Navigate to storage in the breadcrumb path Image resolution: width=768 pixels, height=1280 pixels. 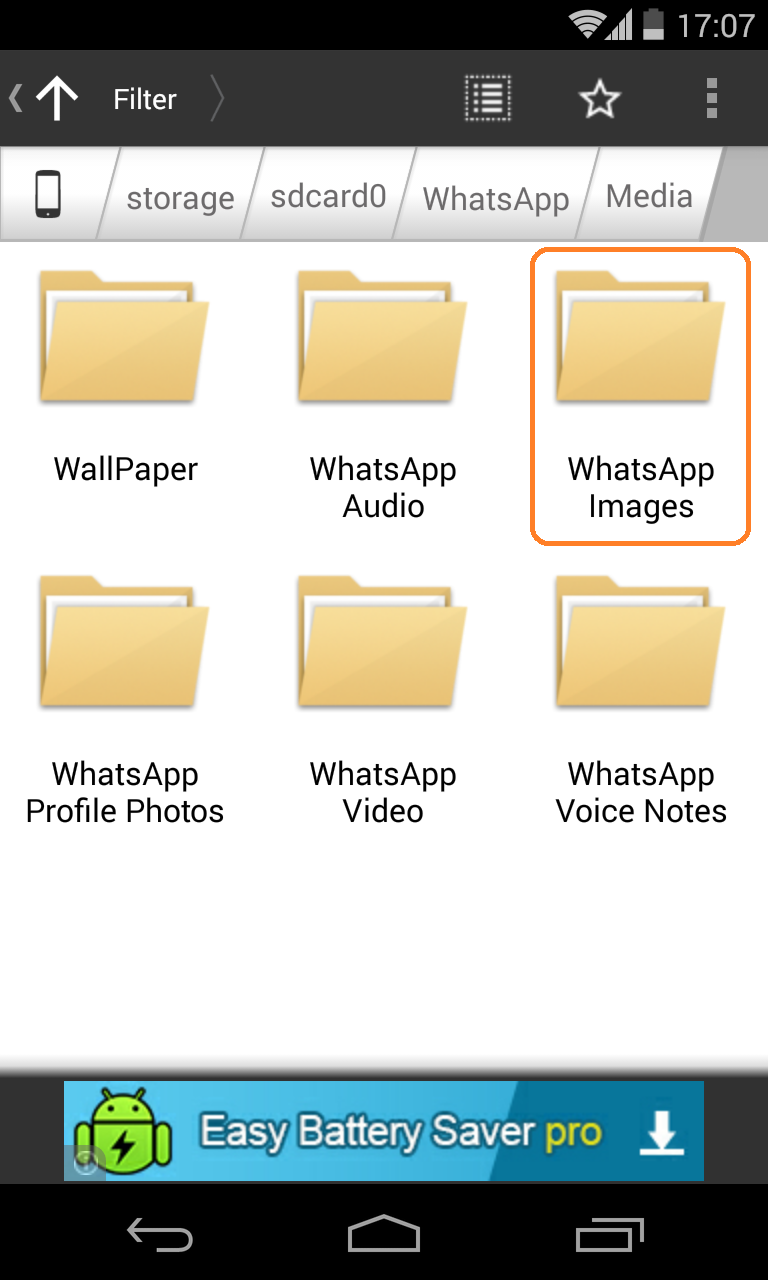coord(178,197)
